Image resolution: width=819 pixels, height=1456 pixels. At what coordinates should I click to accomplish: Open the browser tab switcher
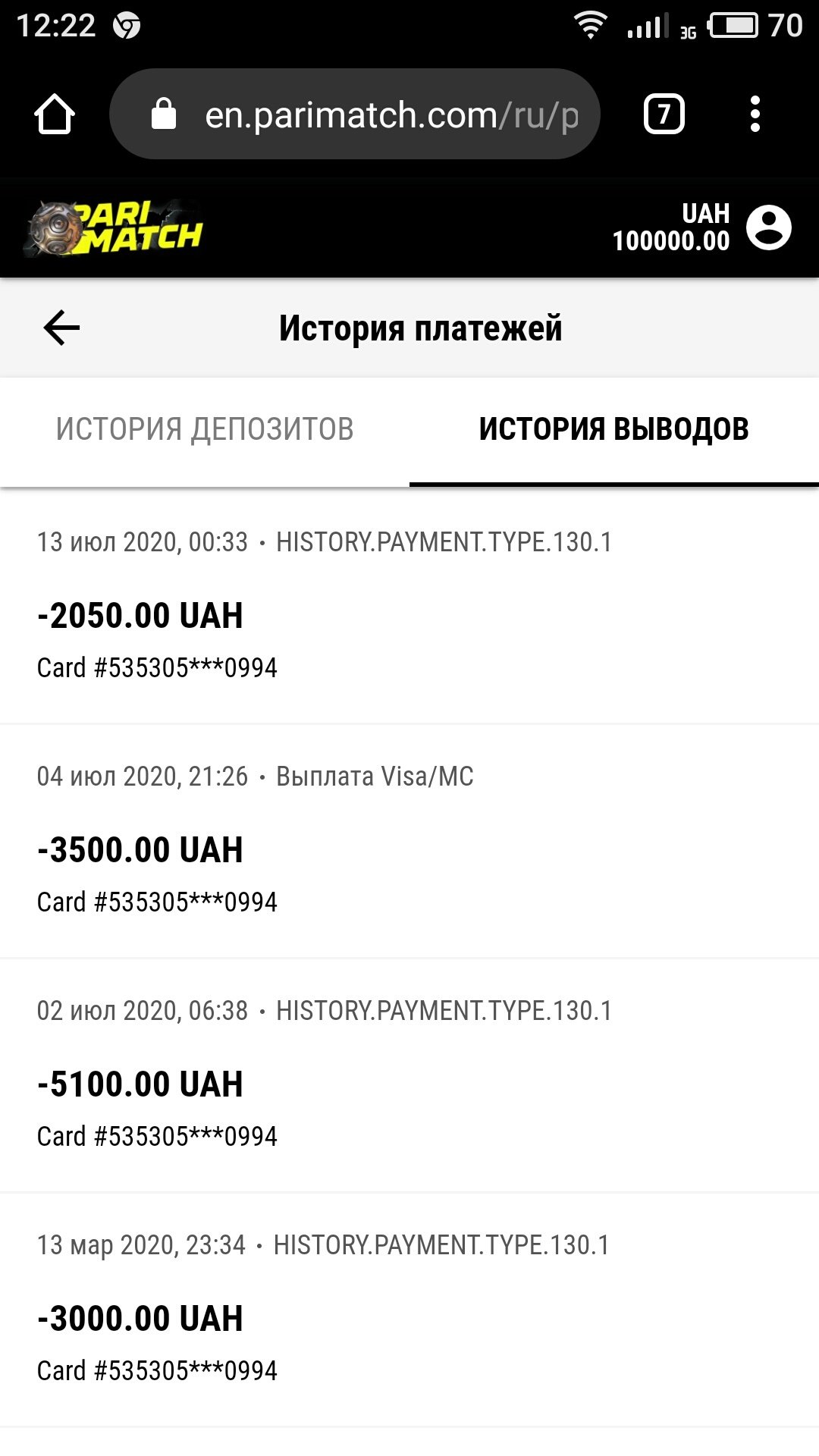(x=664, y=115)
